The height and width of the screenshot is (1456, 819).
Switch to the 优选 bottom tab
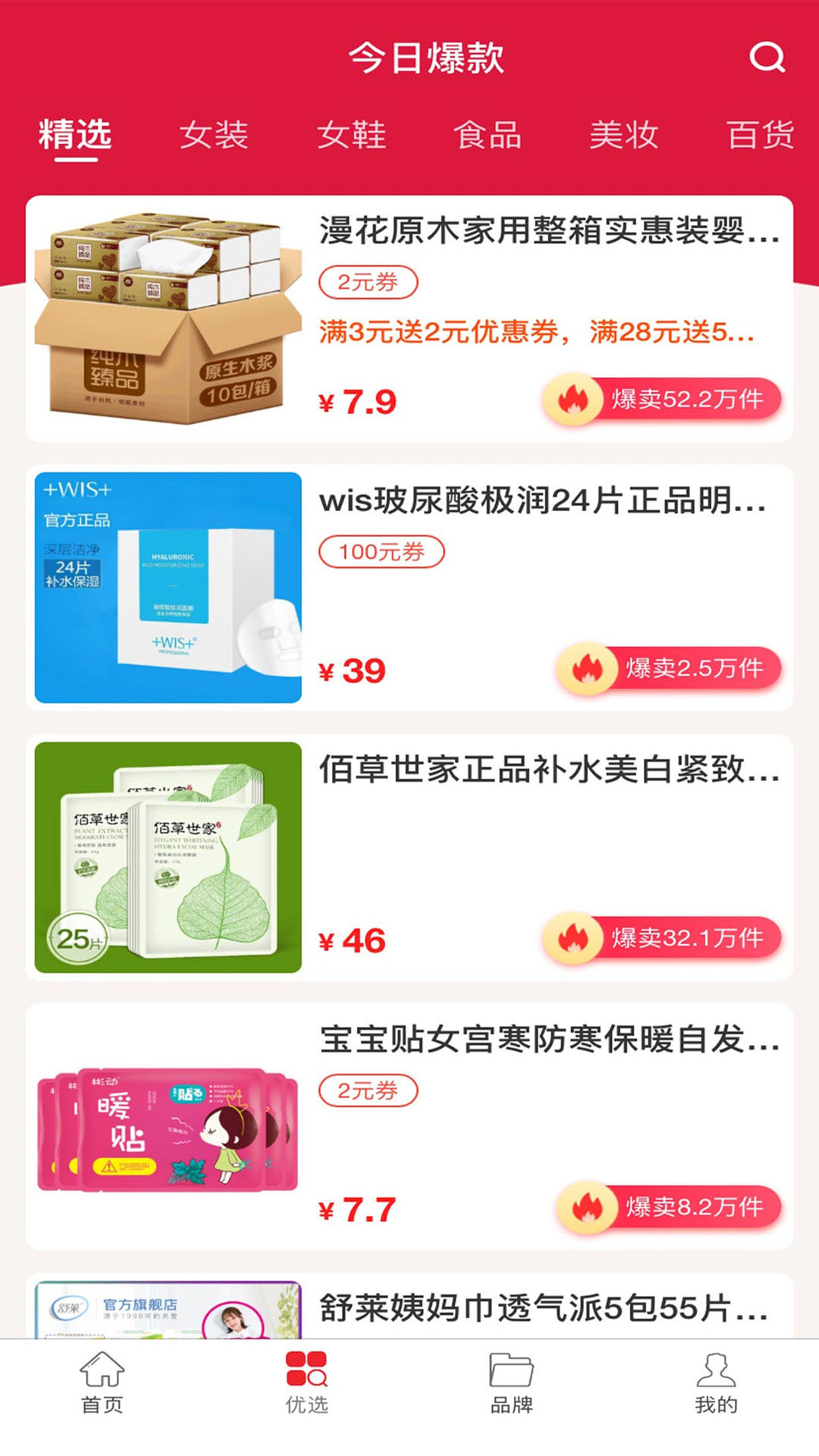306,1382
